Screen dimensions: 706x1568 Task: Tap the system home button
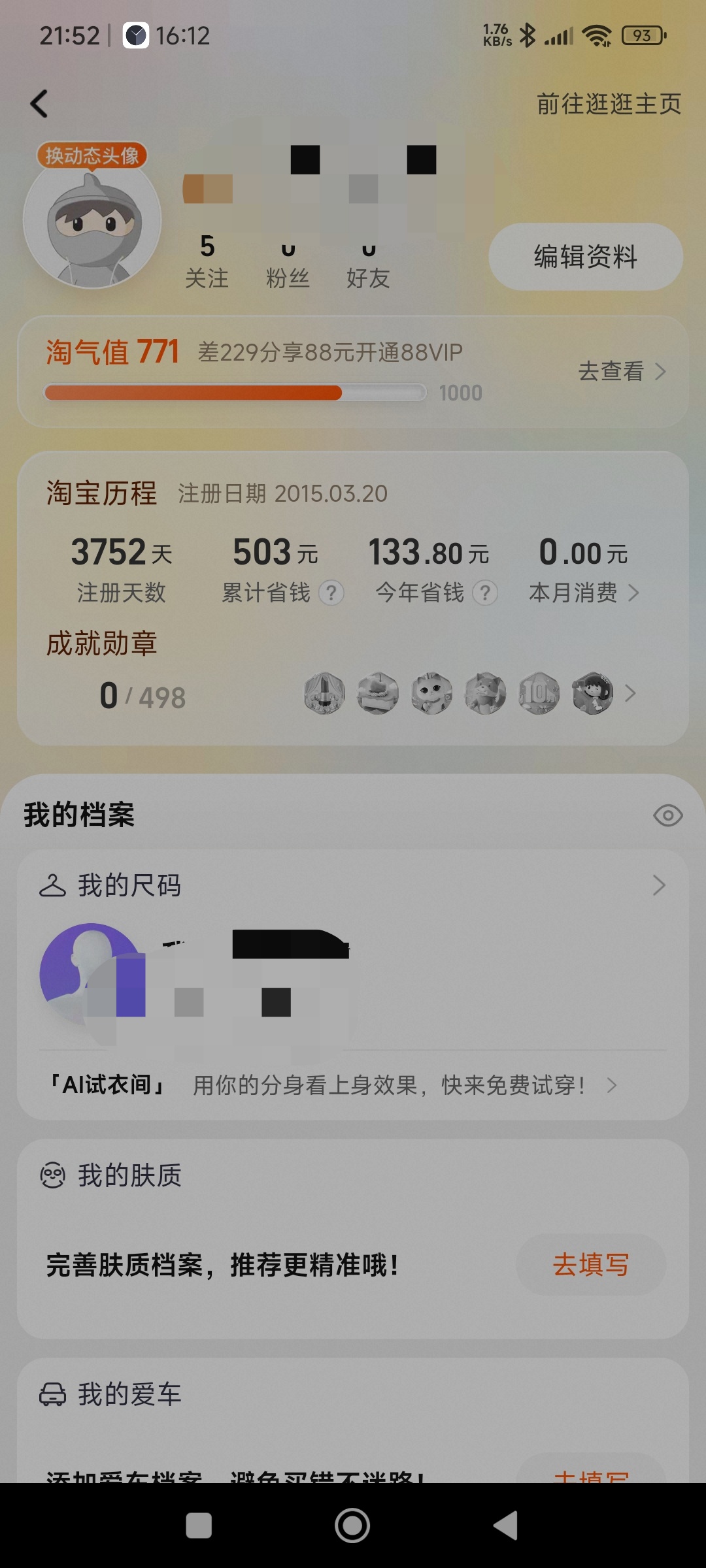pos(352,1526)
